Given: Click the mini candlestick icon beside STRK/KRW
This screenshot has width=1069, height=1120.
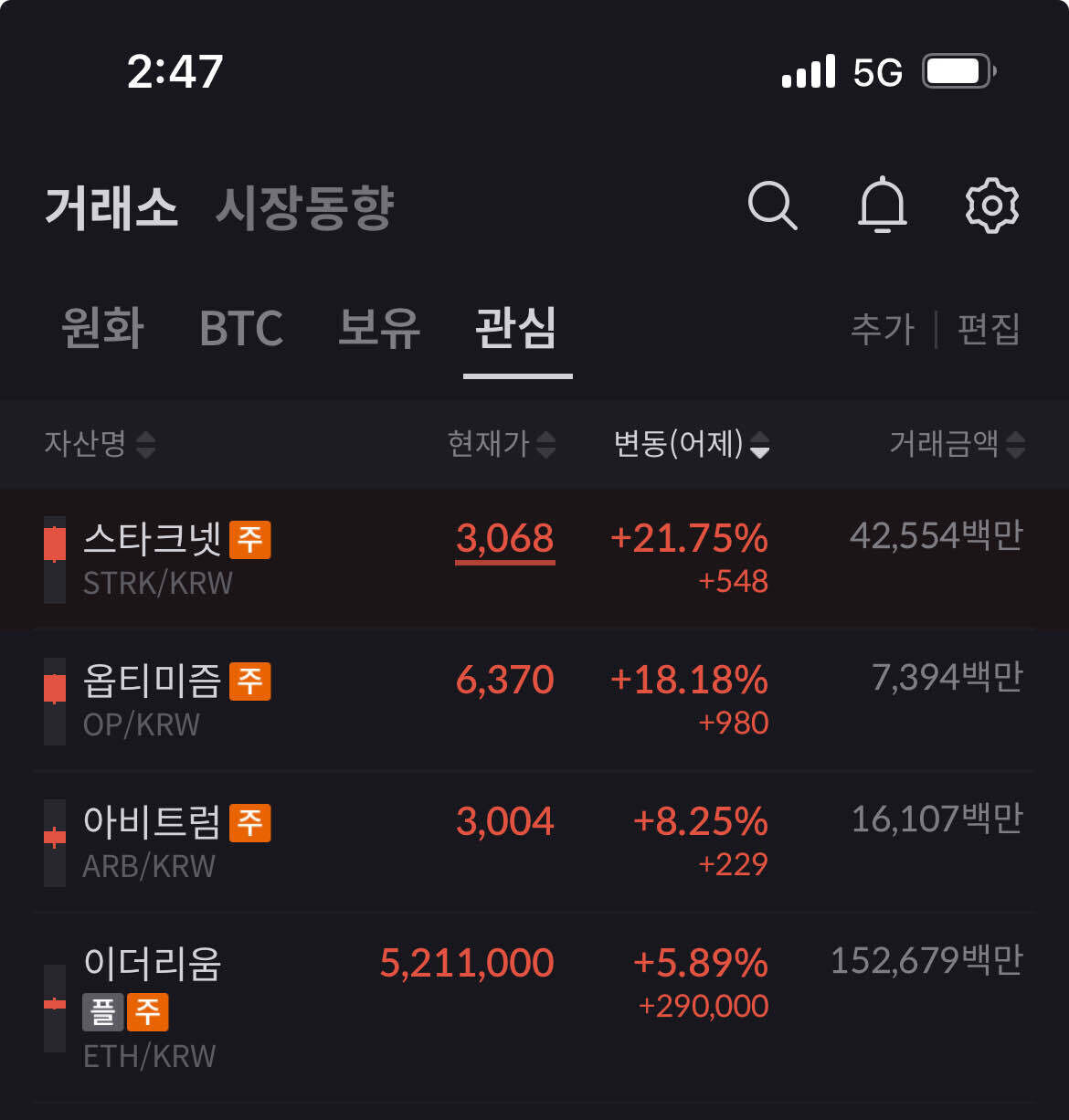Looking at the screenshot, I should (53, 555).
